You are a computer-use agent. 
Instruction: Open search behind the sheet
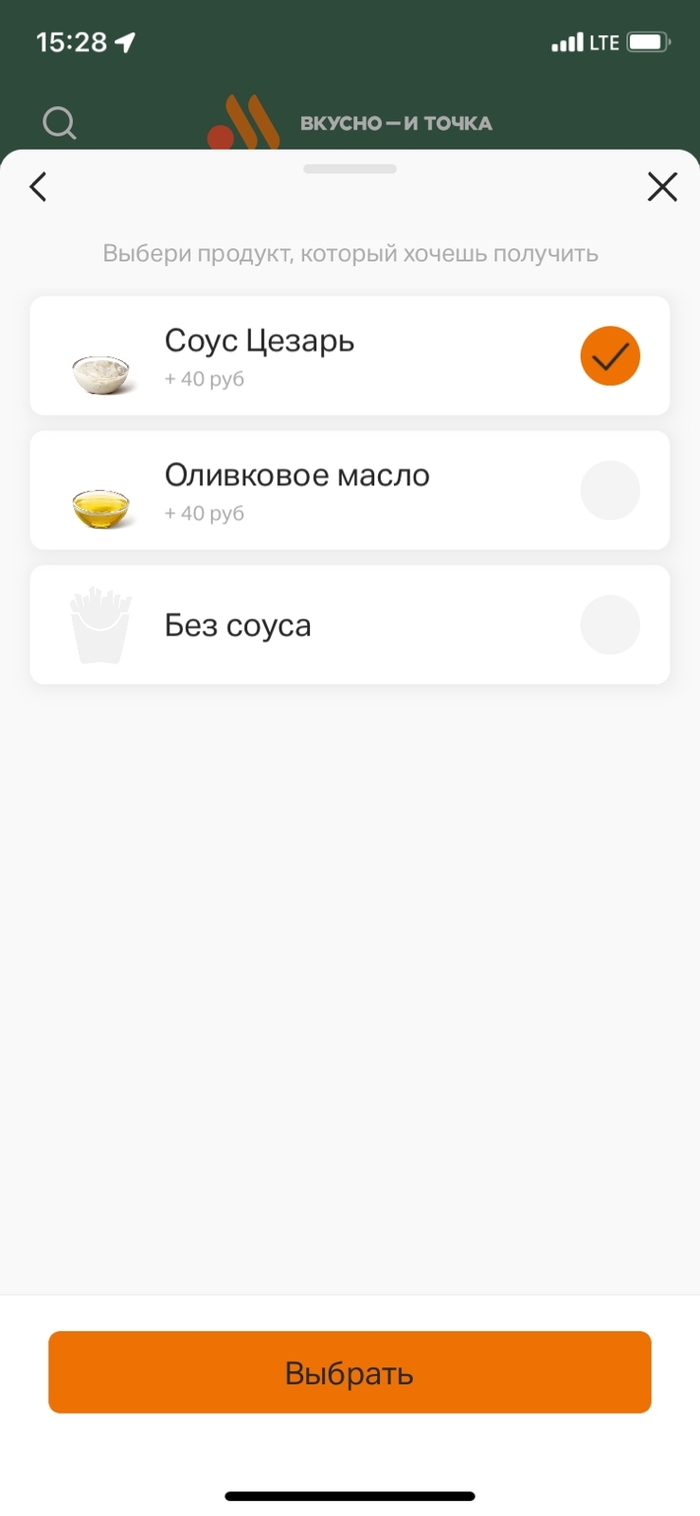click(x=59, y=124)
